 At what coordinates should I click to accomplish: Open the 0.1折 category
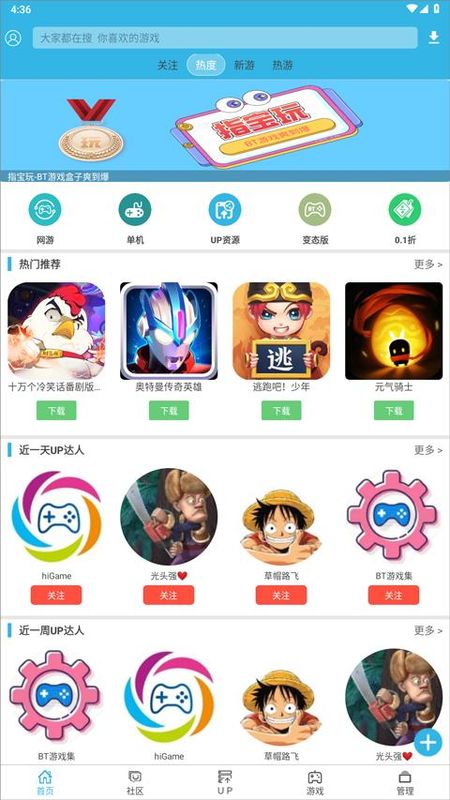click(405, 219)
